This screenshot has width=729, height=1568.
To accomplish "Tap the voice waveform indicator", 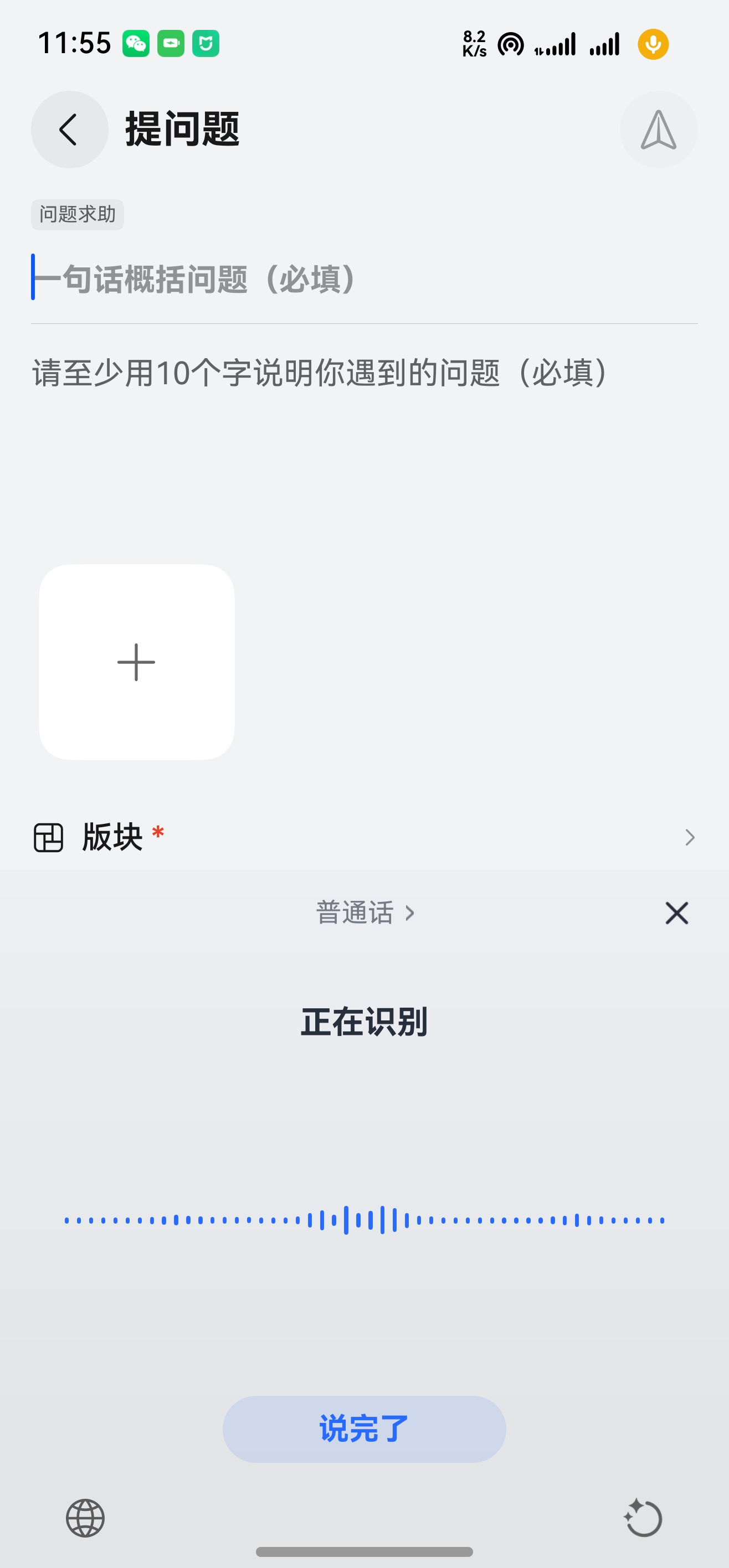I will pos(363,1219).
